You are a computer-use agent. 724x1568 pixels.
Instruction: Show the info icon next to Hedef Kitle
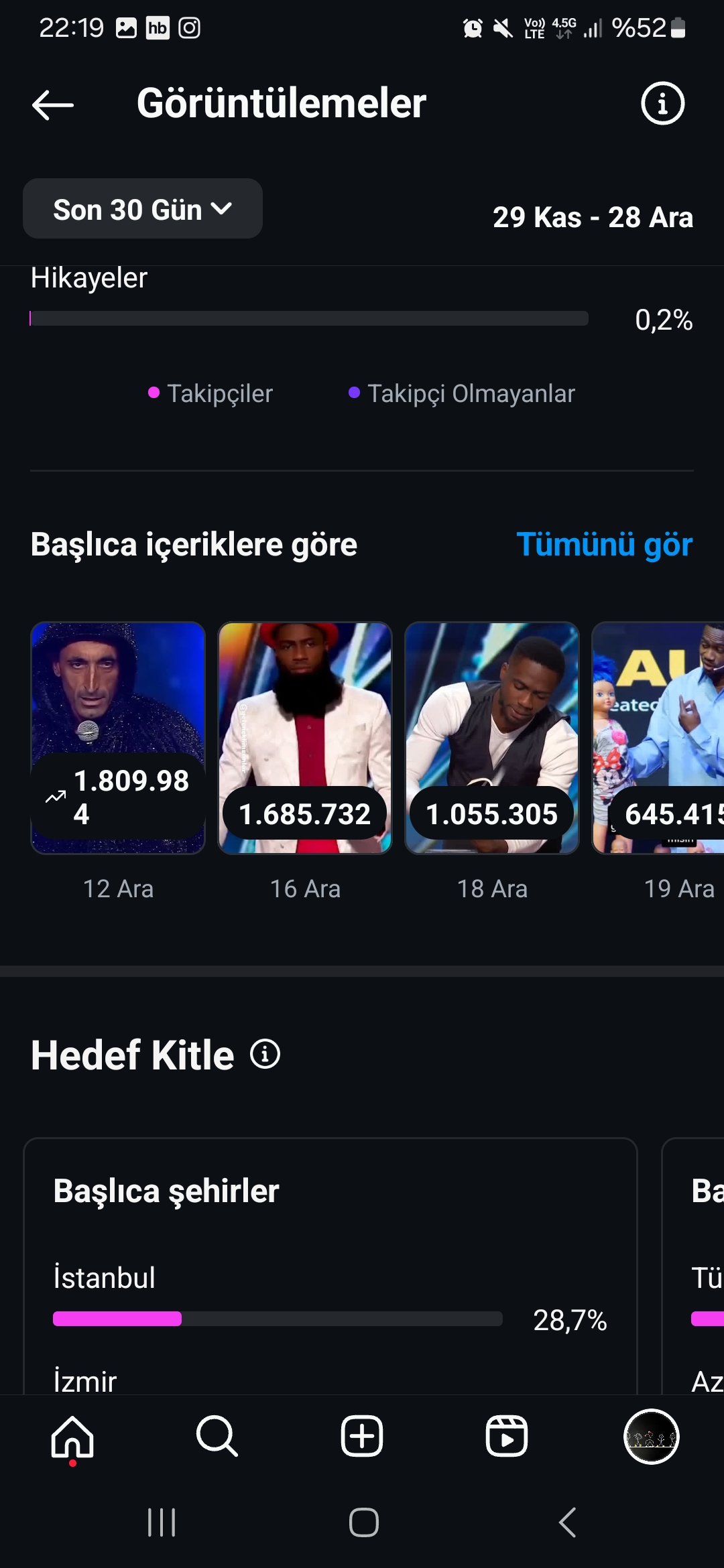click(265, 1054)
